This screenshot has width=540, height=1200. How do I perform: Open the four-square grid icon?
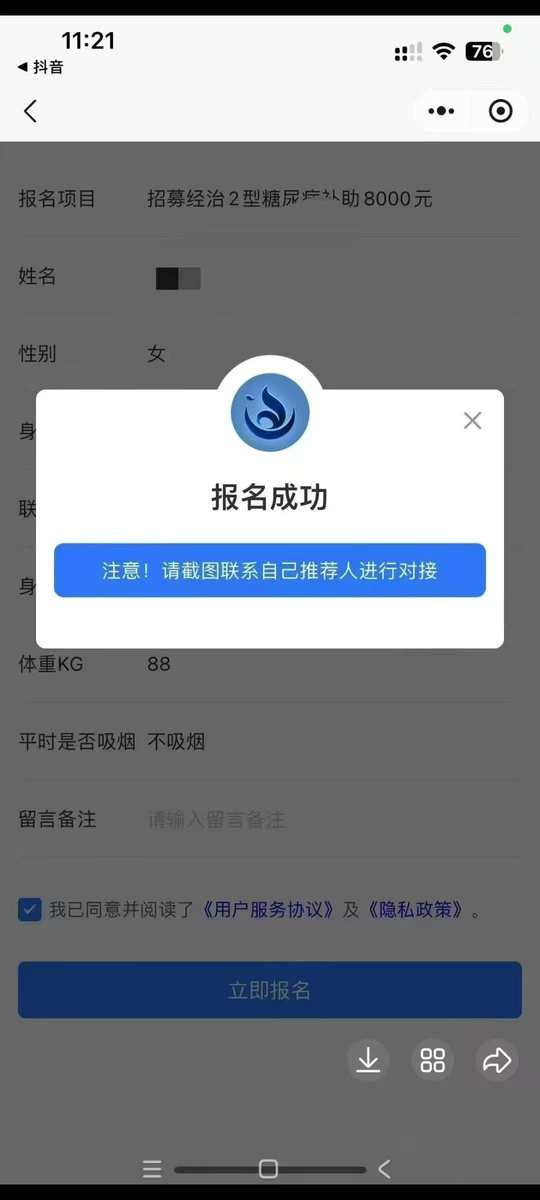click(432, 1060)
